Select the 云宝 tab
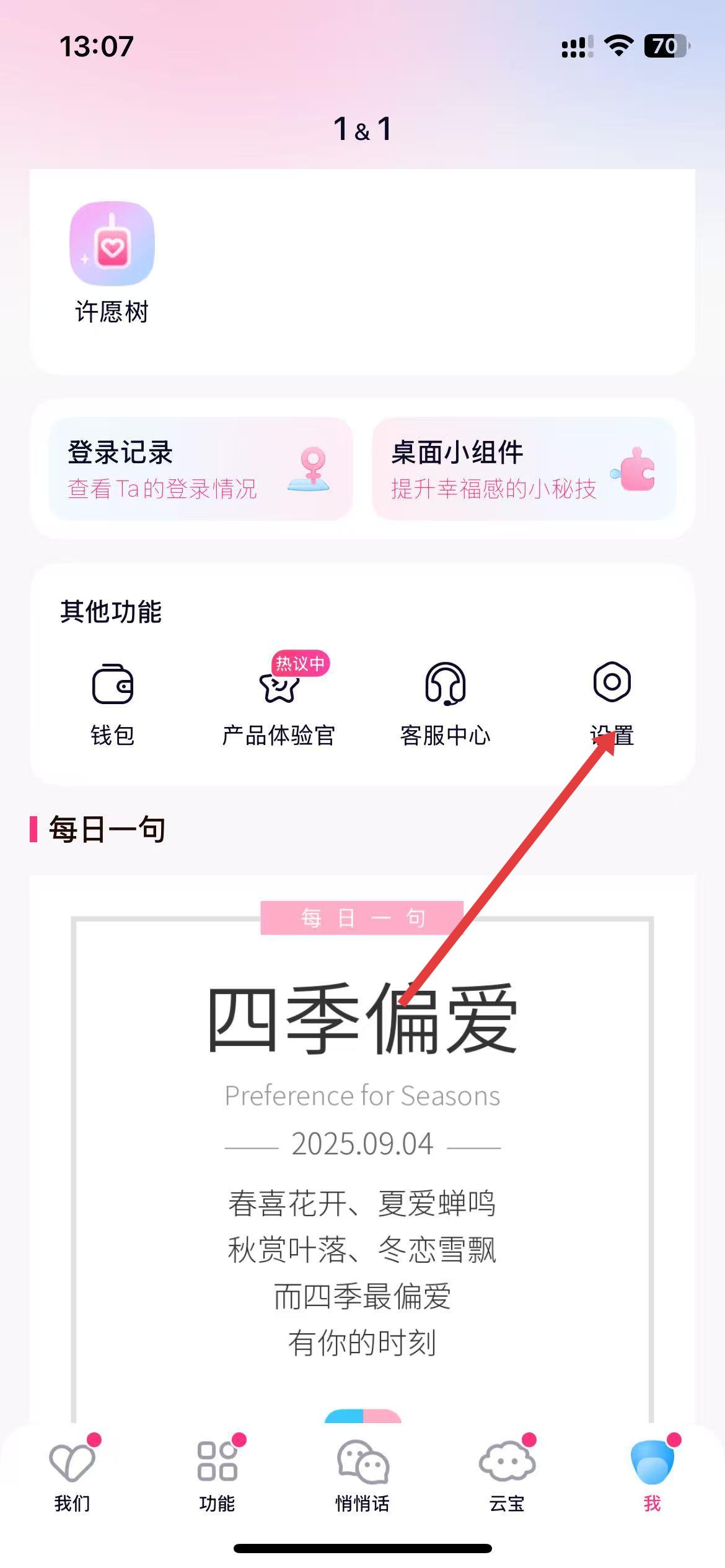The width and height of the screenshot is (725, 1568). point(507,1475)
